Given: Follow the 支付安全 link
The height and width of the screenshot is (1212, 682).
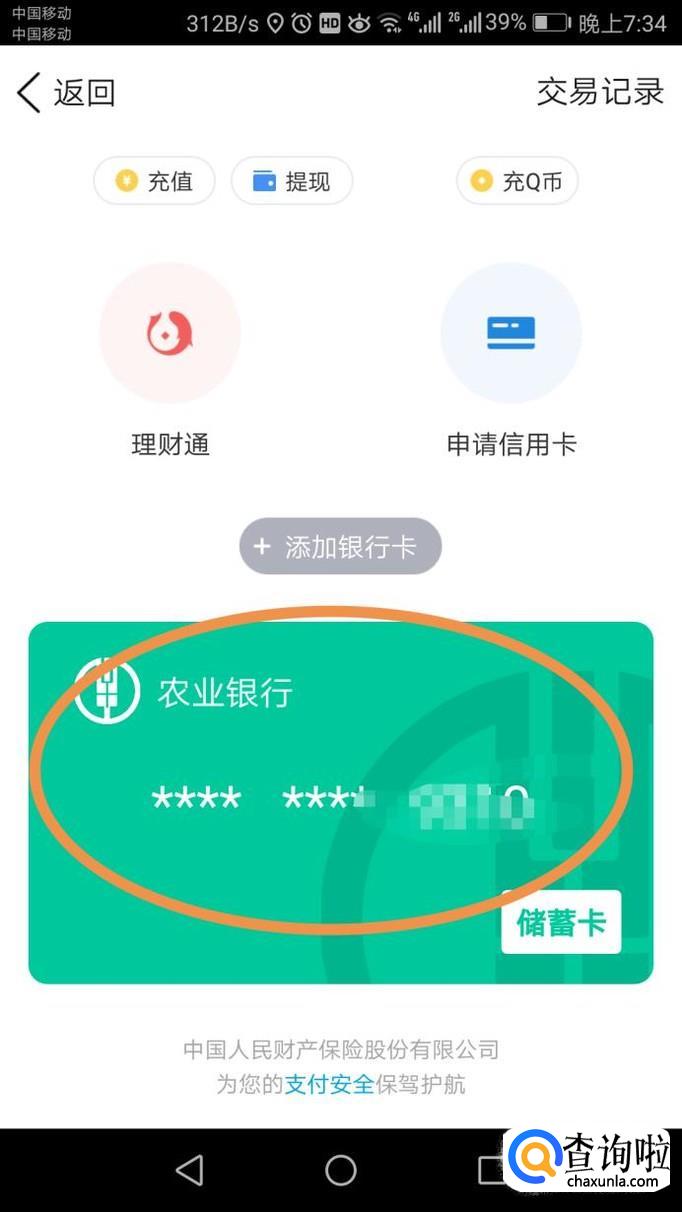Looking at the screenshot, I should click(x=329, y=1084).
